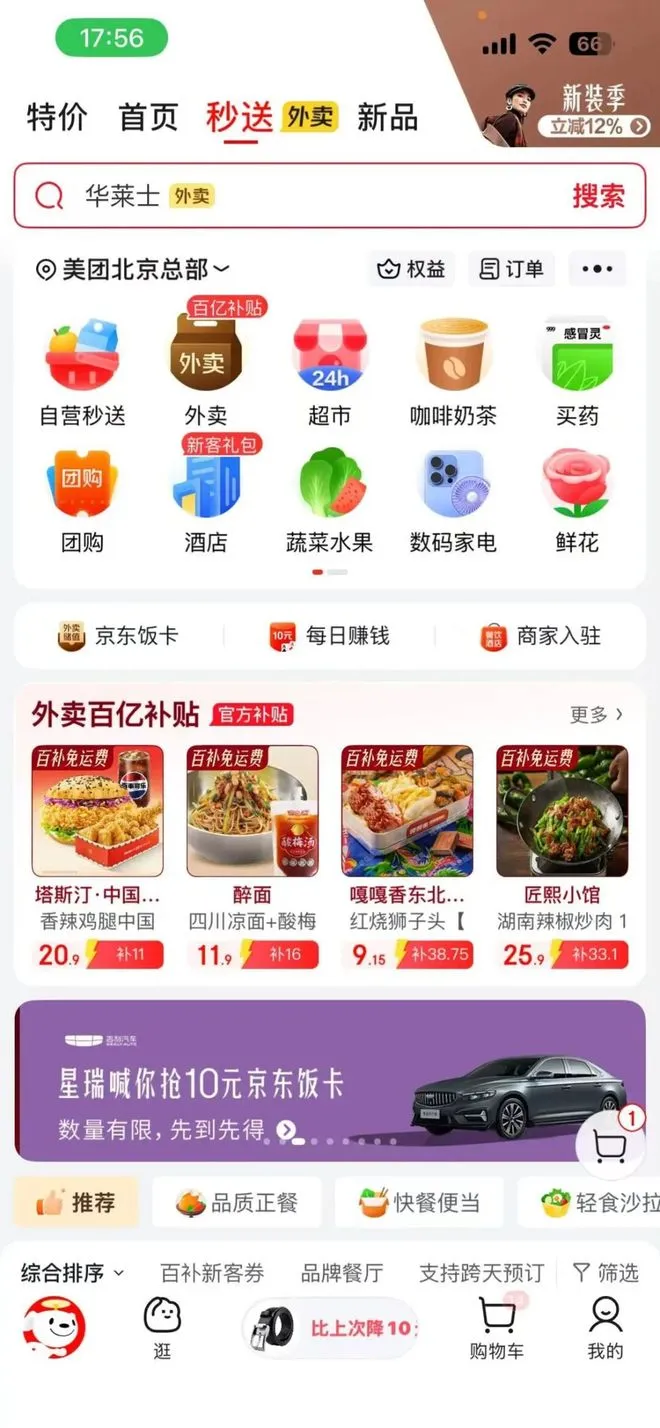Switch to the 新品 tab
The image size is (660, 1428).
(387, 117)
